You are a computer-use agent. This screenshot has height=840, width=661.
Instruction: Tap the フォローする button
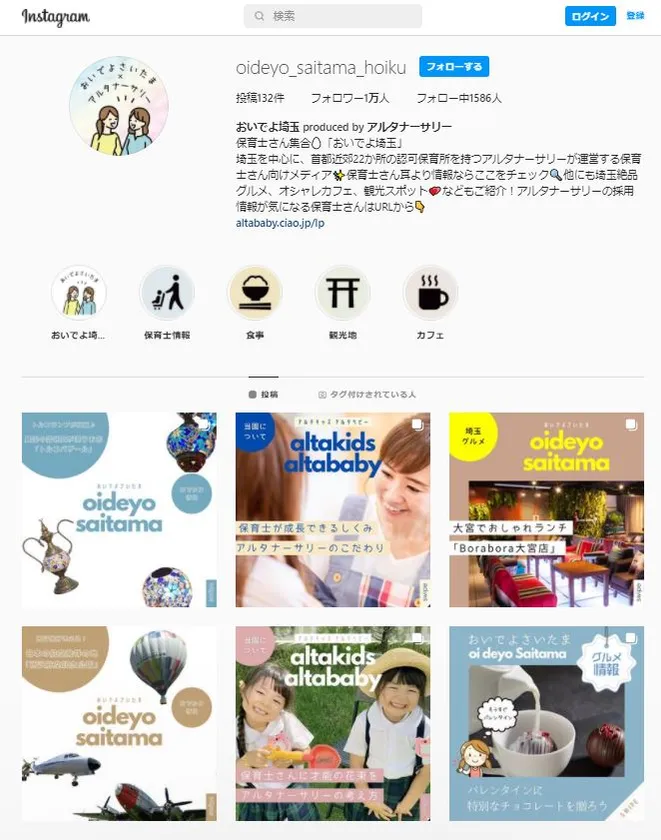454,67
